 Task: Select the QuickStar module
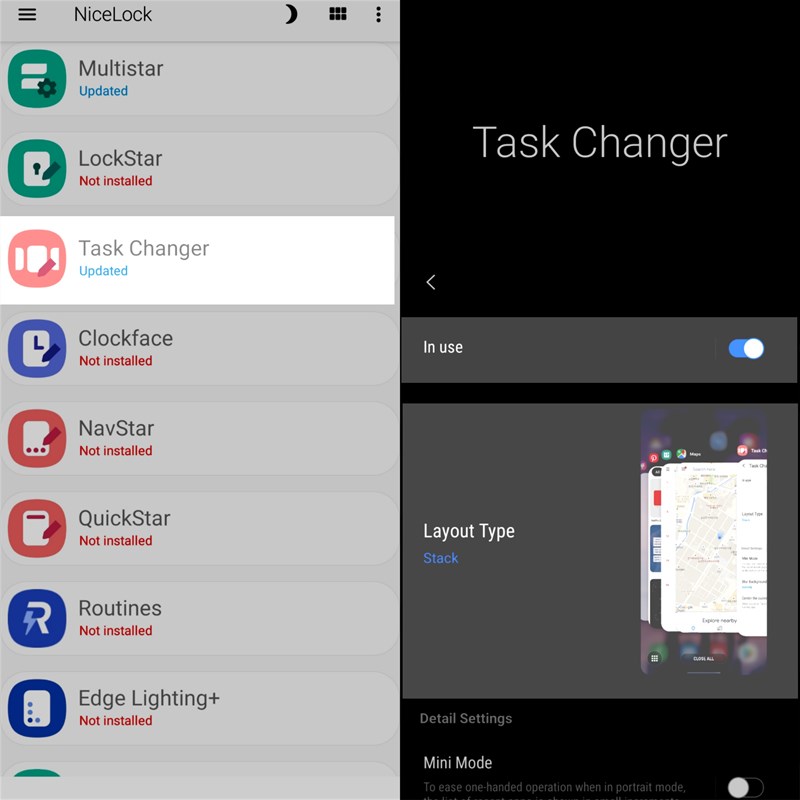pos(198,529)
